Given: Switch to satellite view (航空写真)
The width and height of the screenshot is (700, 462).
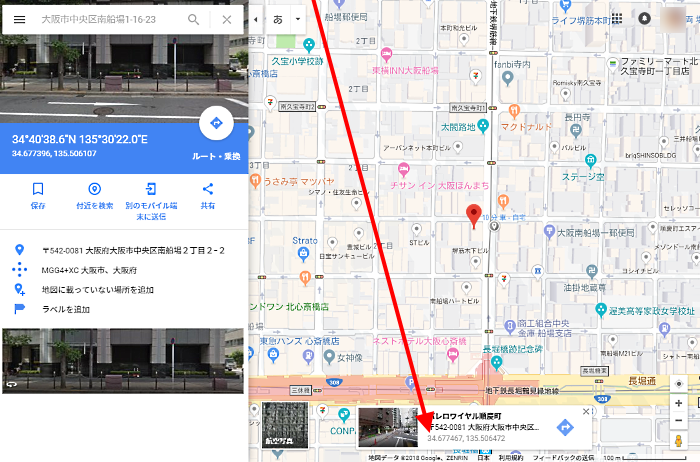Looking at the screenshot, I should click(x=286, y=423).
